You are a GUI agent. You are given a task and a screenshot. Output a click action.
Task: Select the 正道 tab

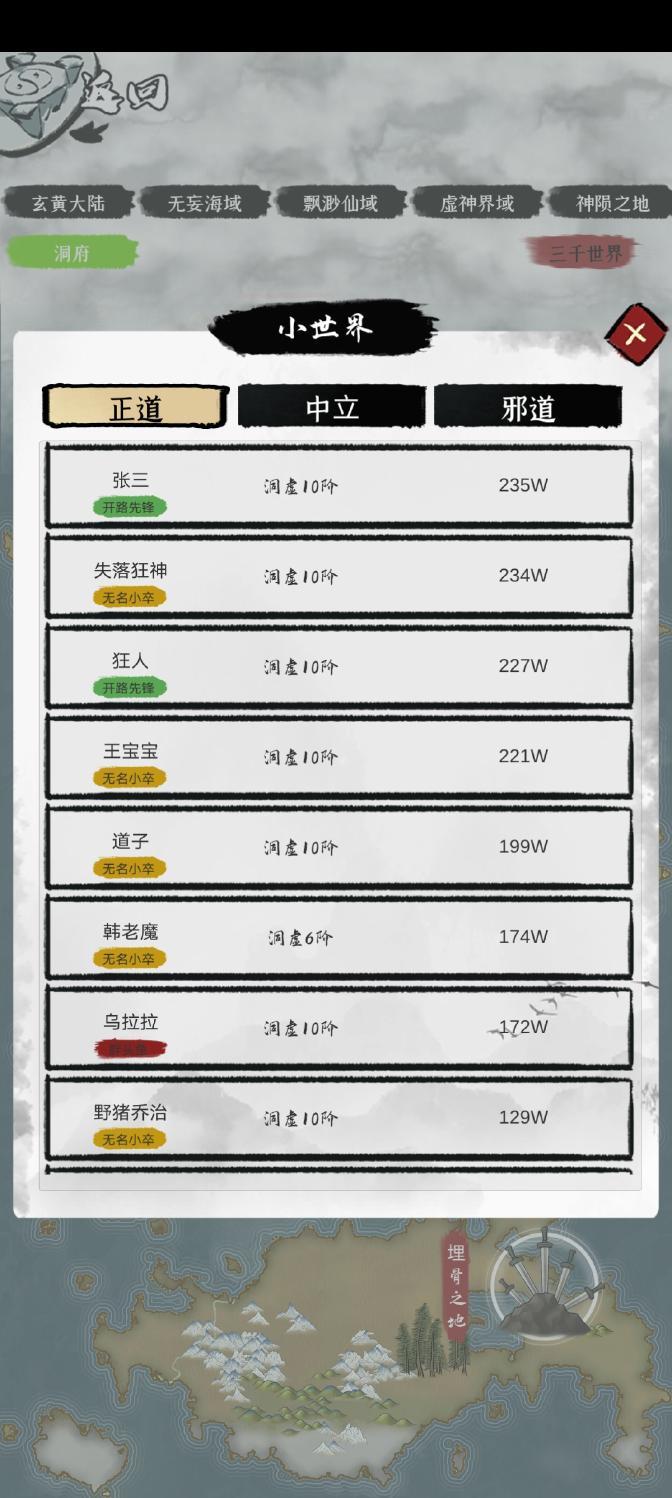pos(135,408)
